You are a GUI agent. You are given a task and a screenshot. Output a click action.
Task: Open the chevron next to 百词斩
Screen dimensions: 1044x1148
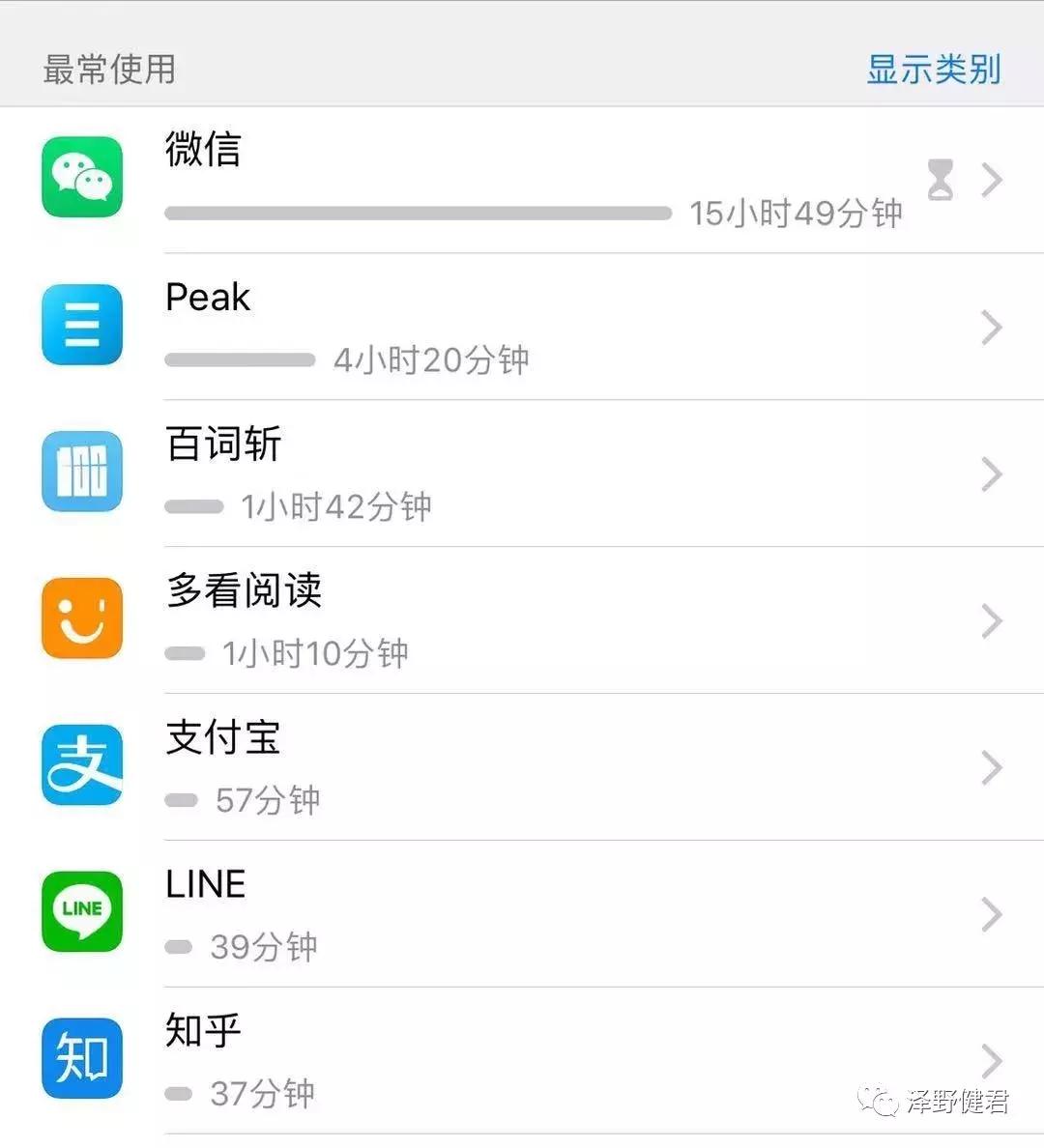(992, 474)
